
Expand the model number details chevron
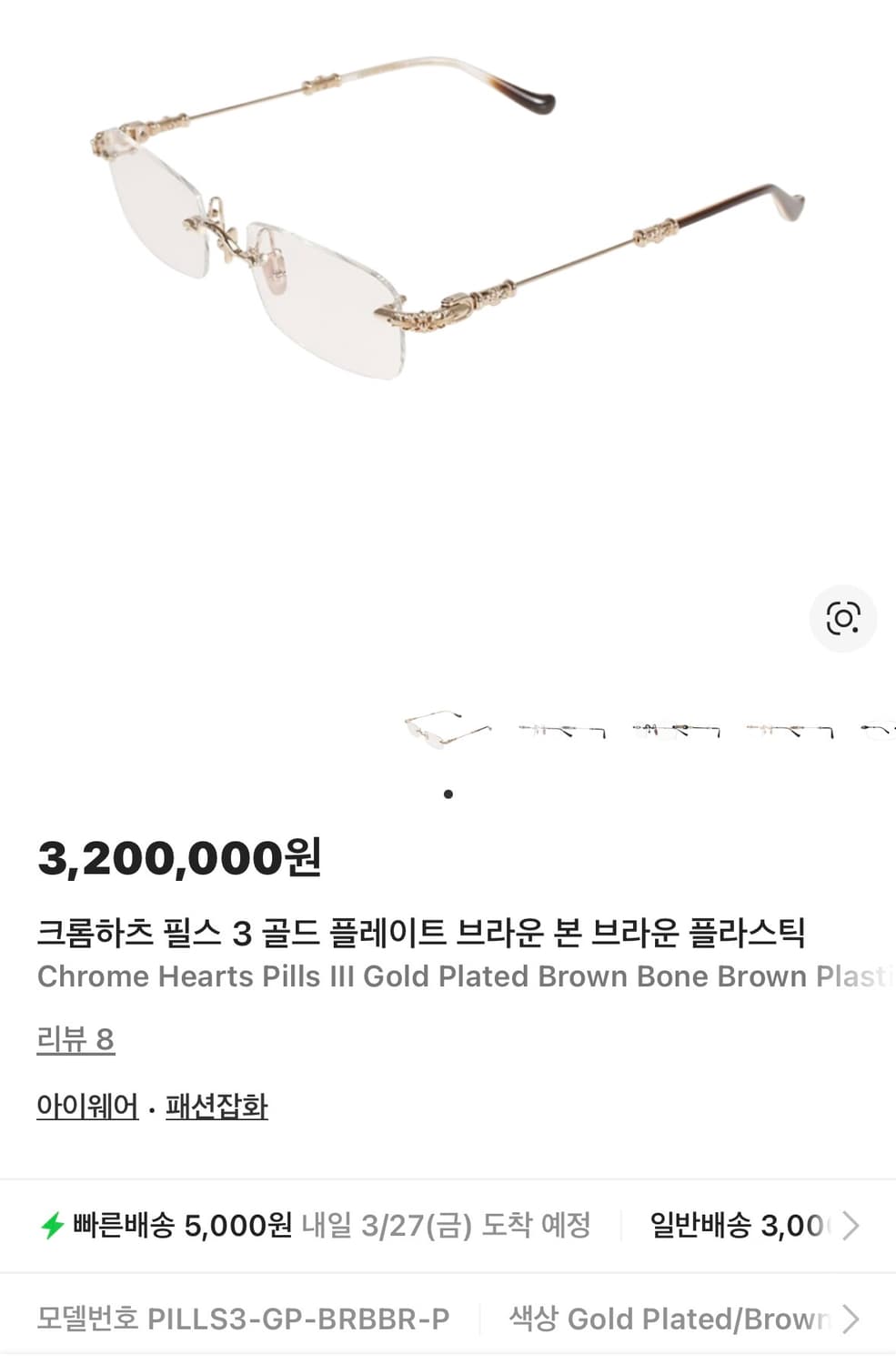[x=853, y=1319]
